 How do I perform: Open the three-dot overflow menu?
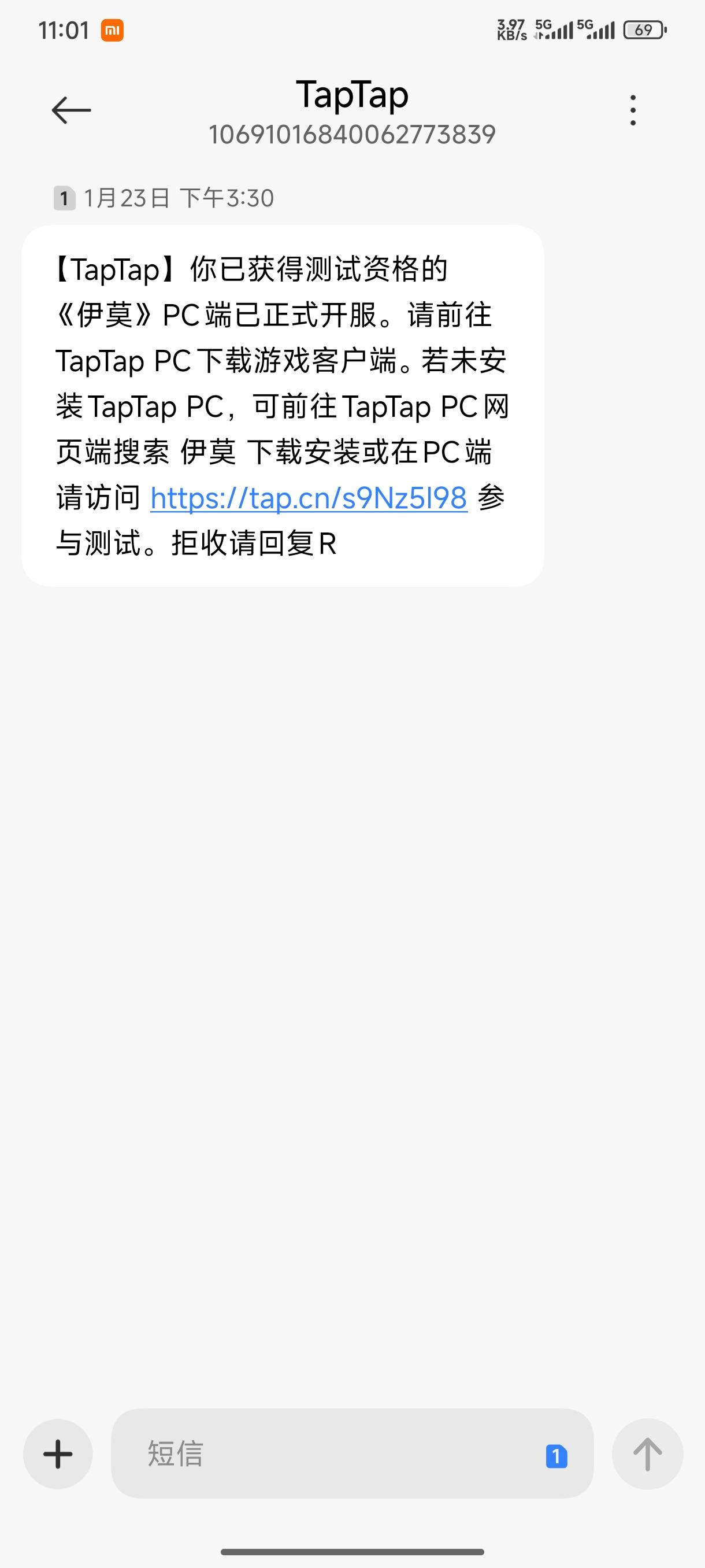coord(633,110)
